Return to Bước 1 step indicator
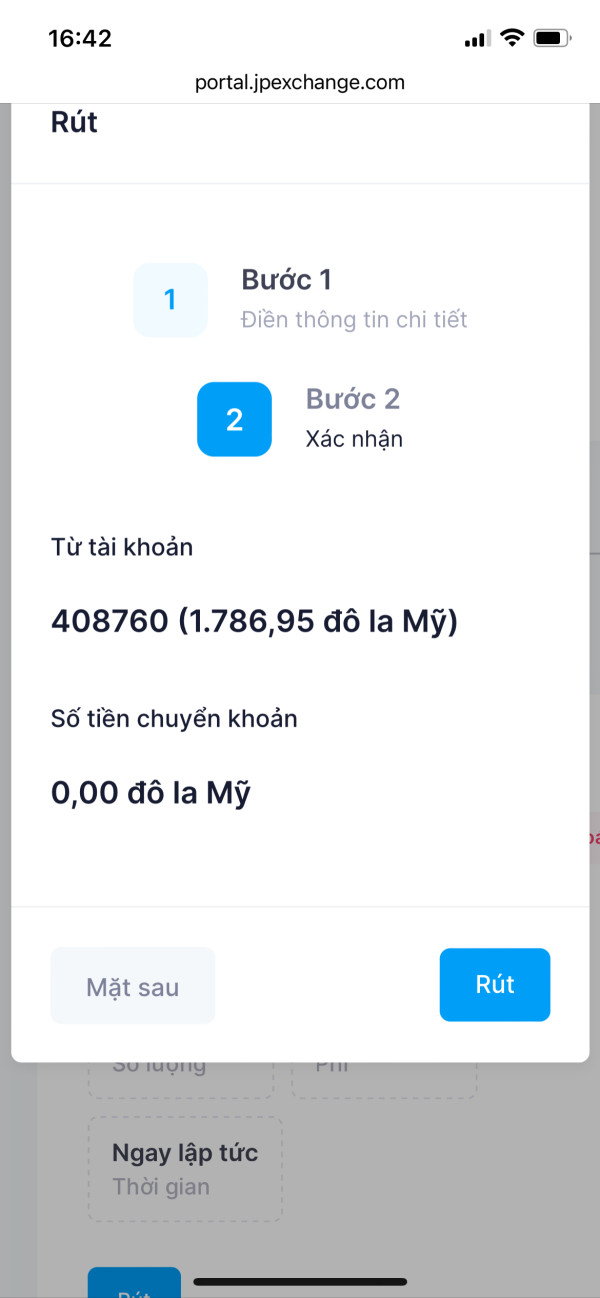This screenshot has width=600, height=1298. point(300,299)
